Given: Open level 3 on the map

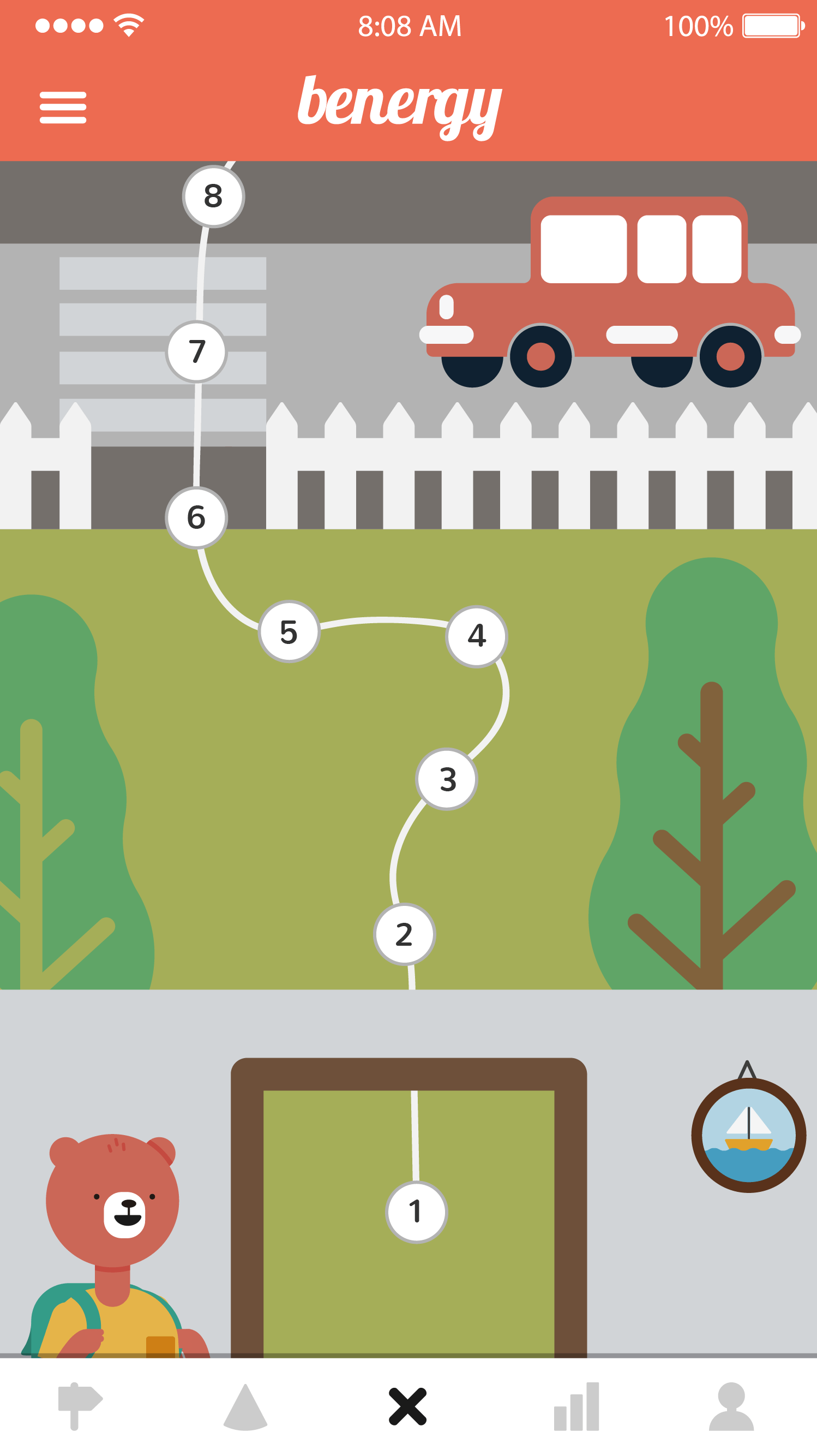Looking at the screenshot, I should coord(446,779).
